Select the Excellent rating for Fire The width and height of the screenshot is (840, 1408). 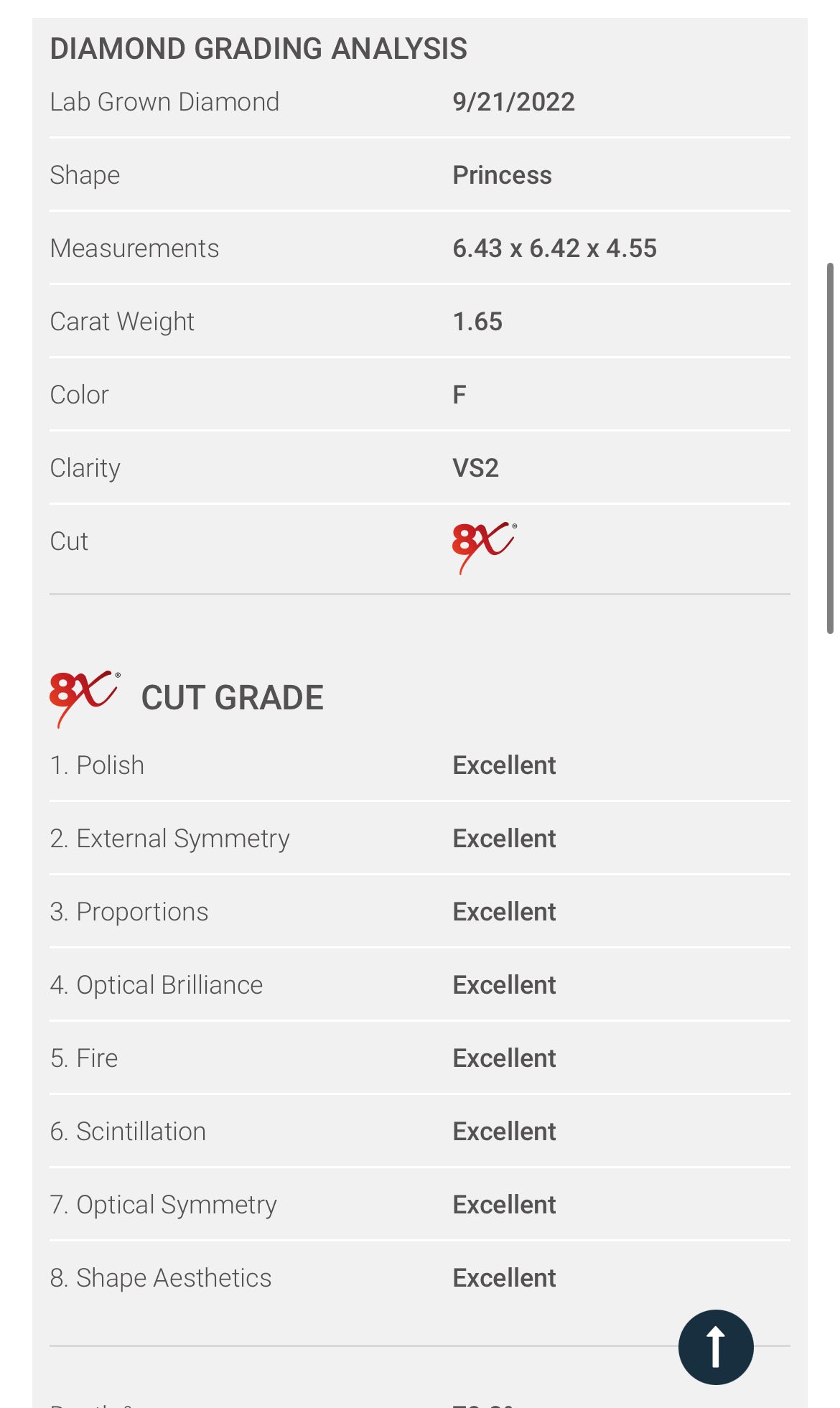click(x=503, y=1058)
